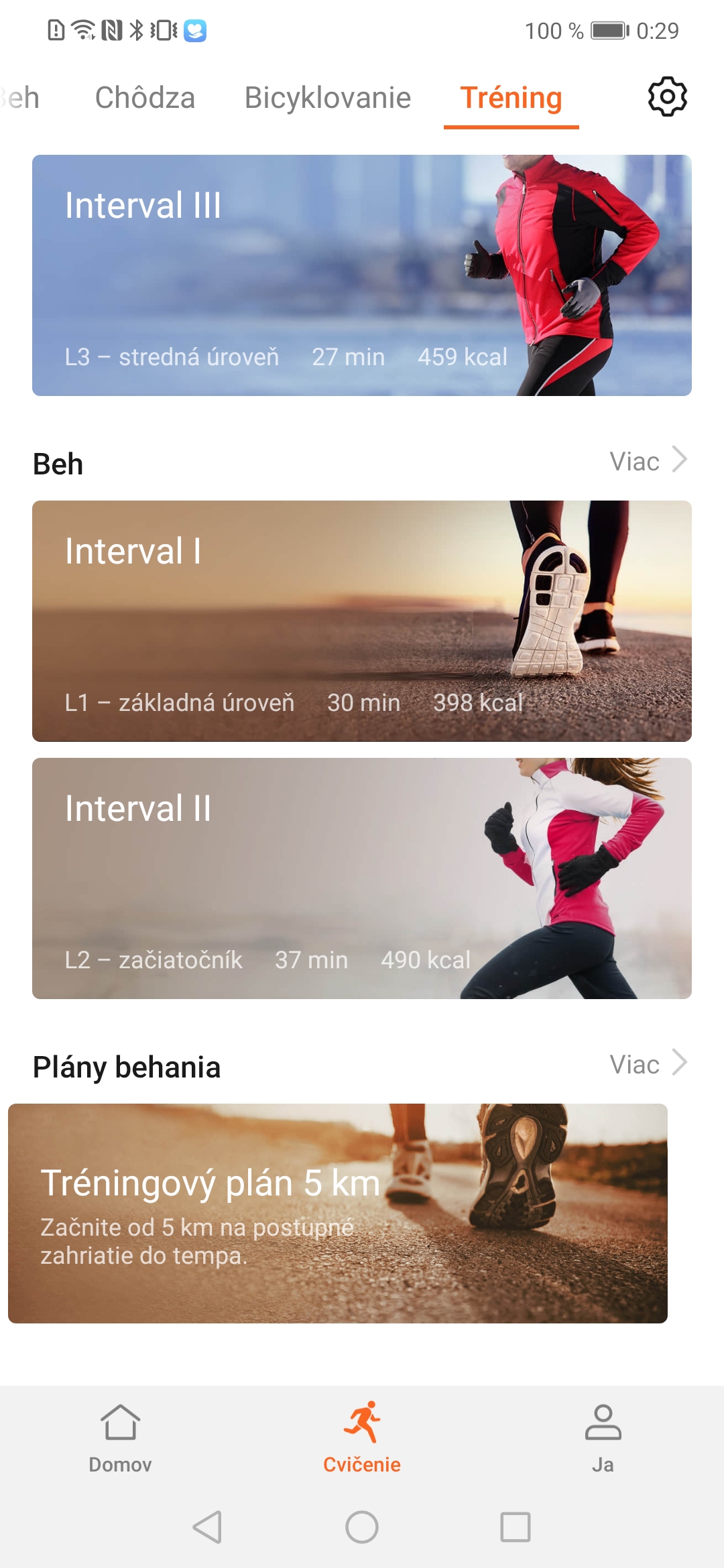Open the Interval I workout card
This screenshot has width=724, height=1568.
(362, 621)
